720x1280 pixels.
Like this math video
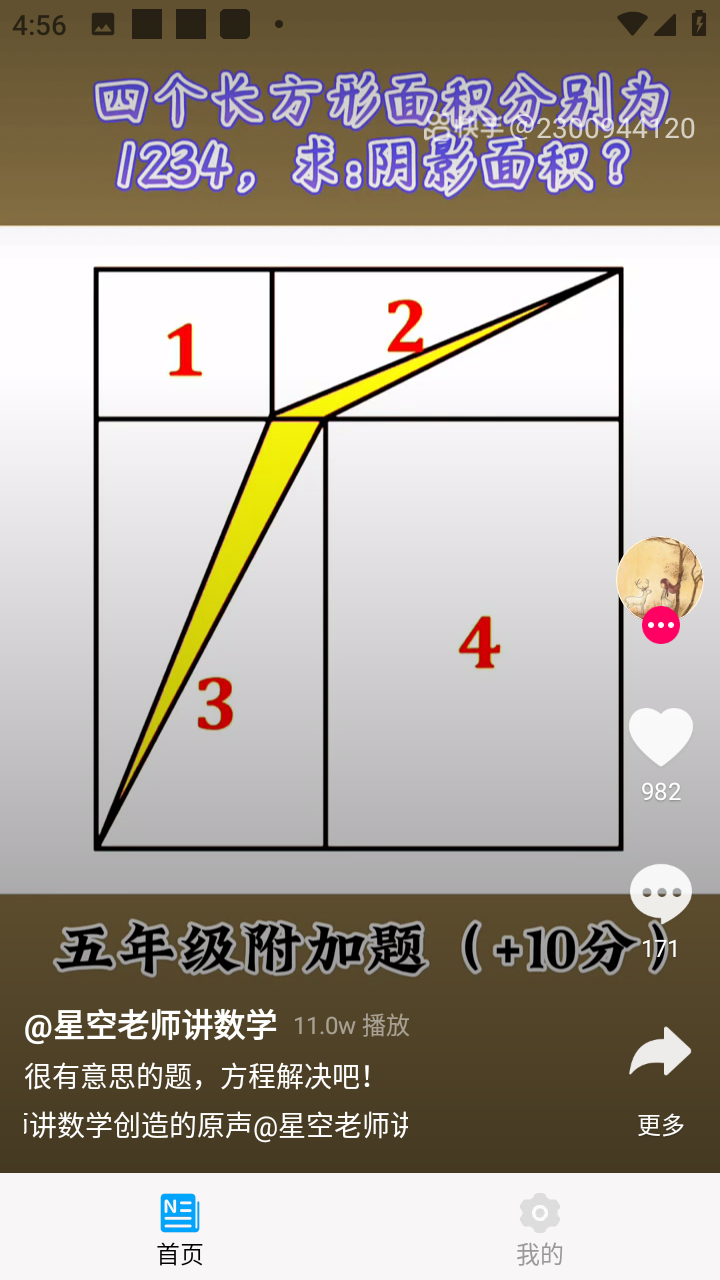click(660, 738)
